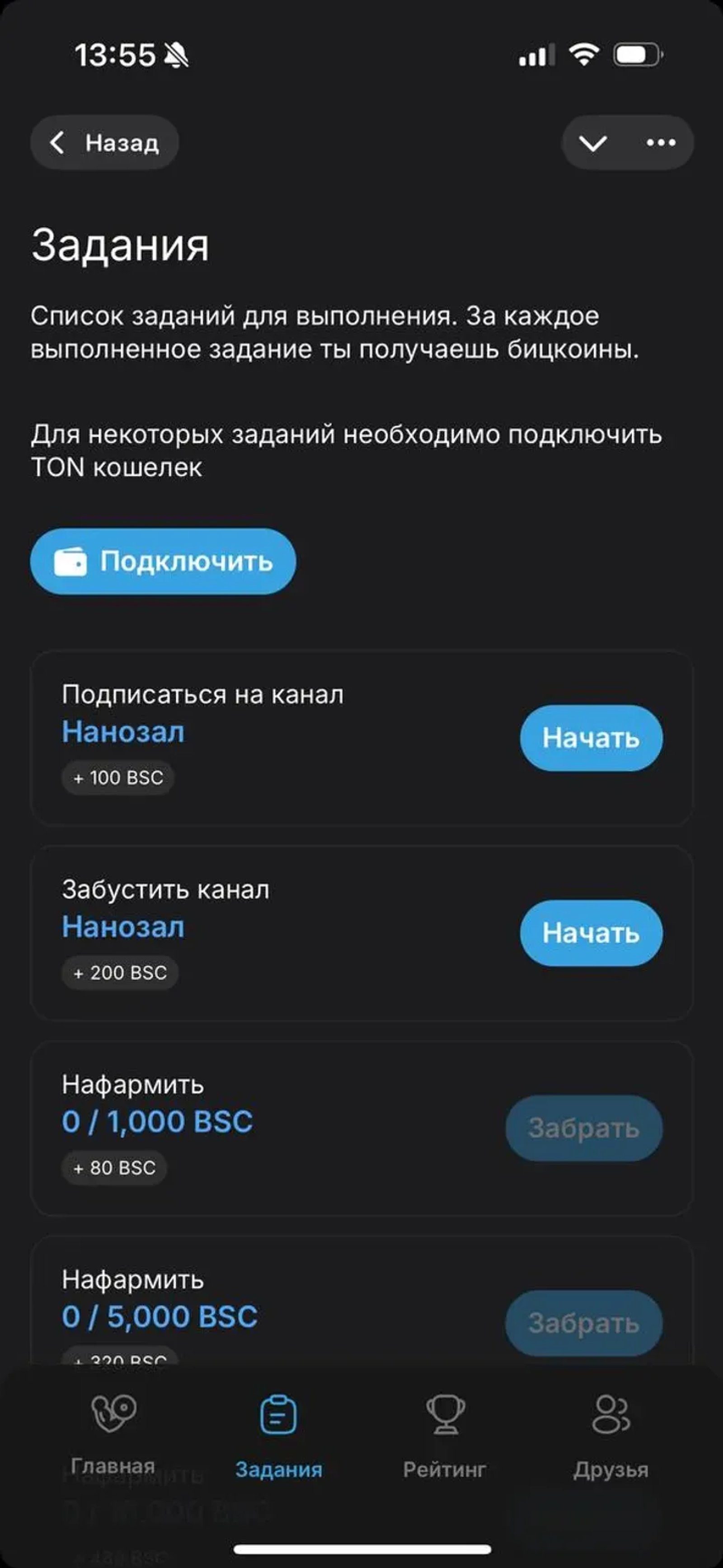The height and width of the screenshot is (1568, 723).
Task: Tap the + 100 BSC reward chip
Action: click(x=117, y=777)
